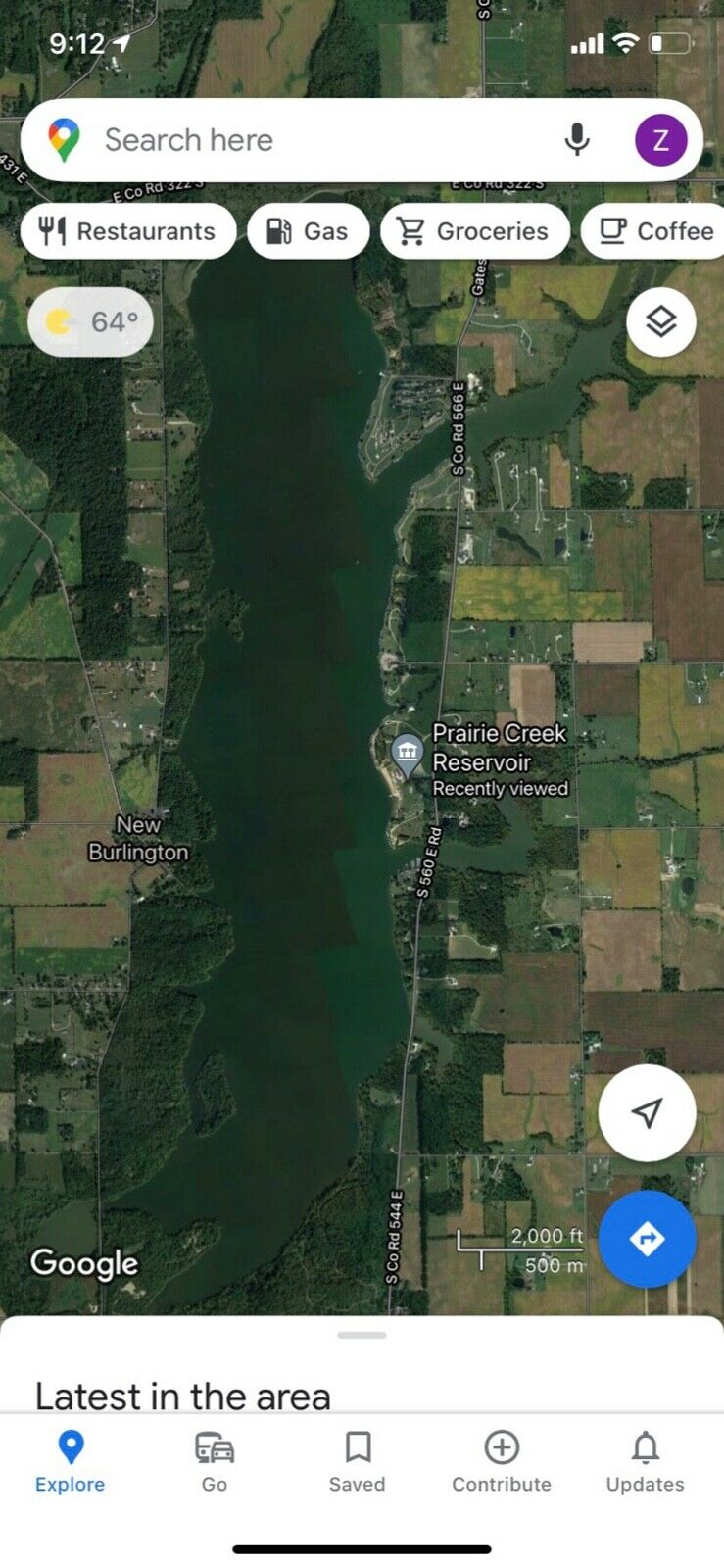Open the Contribute tab
The width and height of the screenshot is (724, 1568).
(x=502, y=1461)
